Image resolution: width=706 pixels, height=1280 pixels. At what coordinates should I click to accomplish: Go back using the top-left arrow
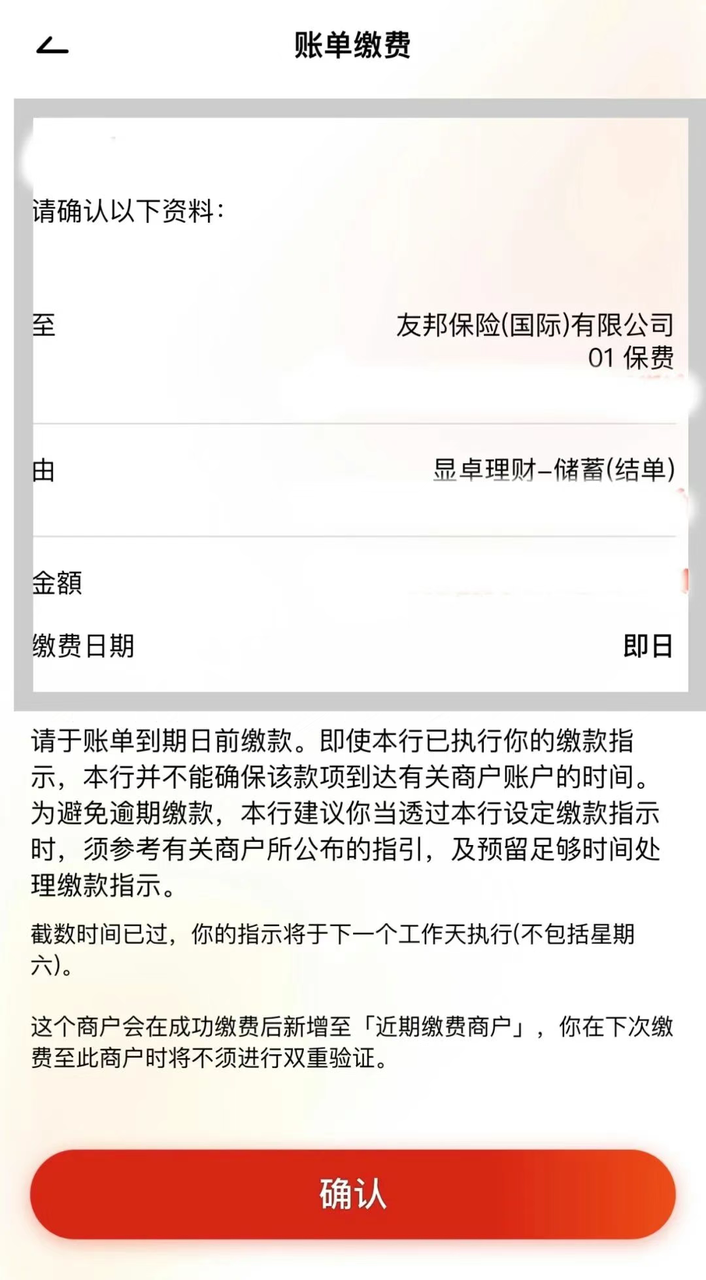(x=52, y=45)
